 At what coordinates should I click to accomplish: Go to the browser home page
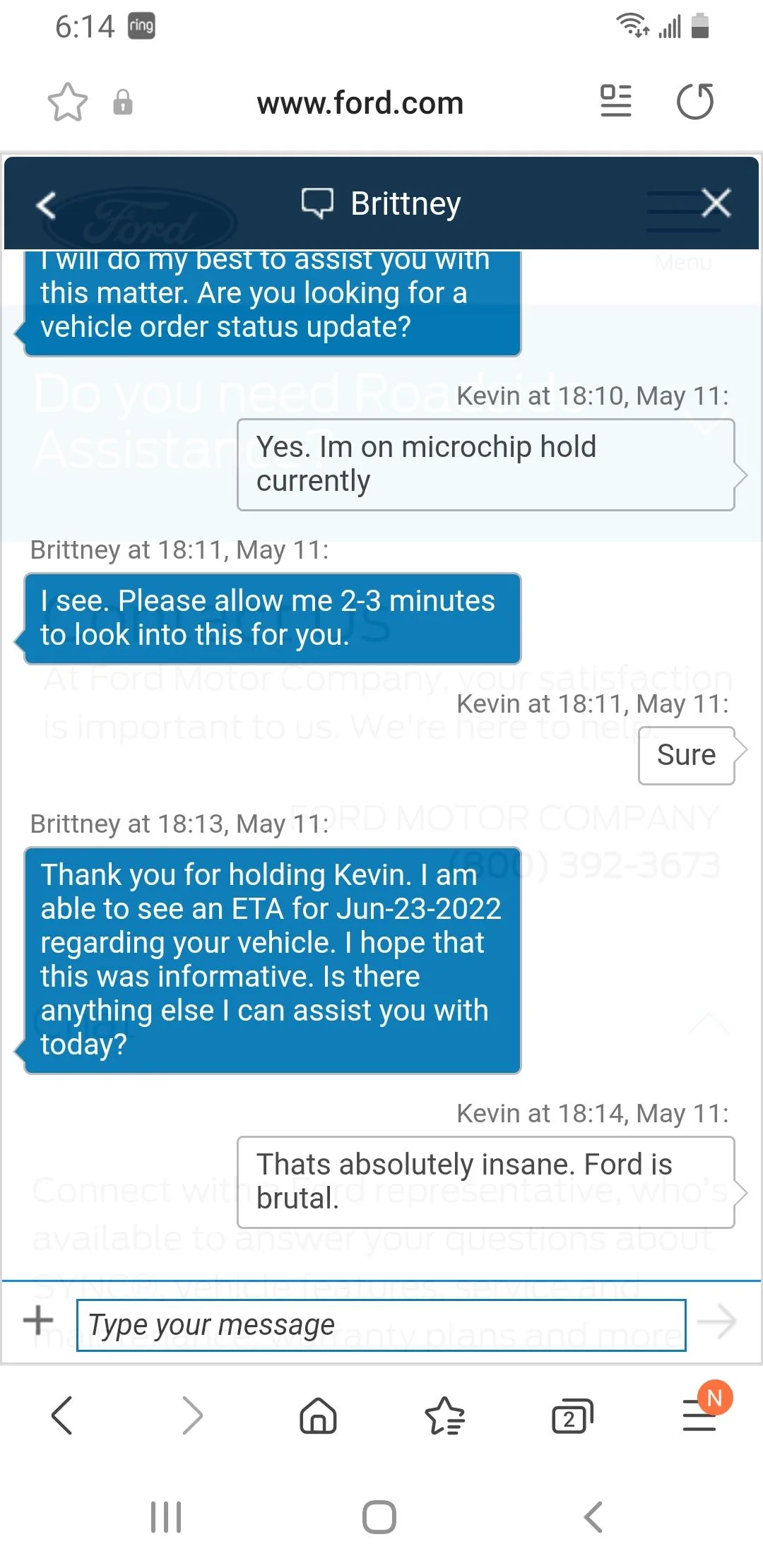[319, 1415]
